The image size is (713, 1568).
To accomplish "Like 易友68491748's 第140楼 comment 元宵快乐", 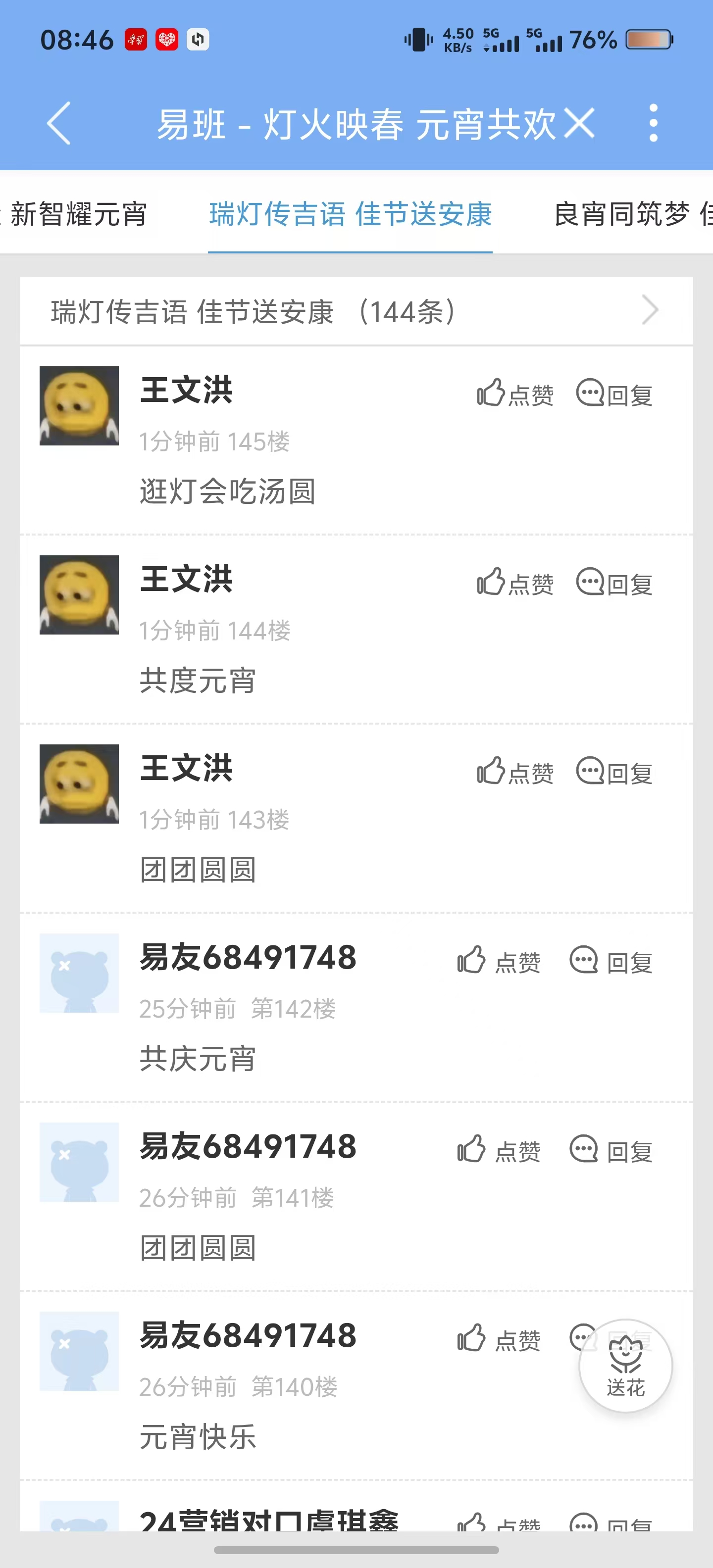I will 499,1339.
